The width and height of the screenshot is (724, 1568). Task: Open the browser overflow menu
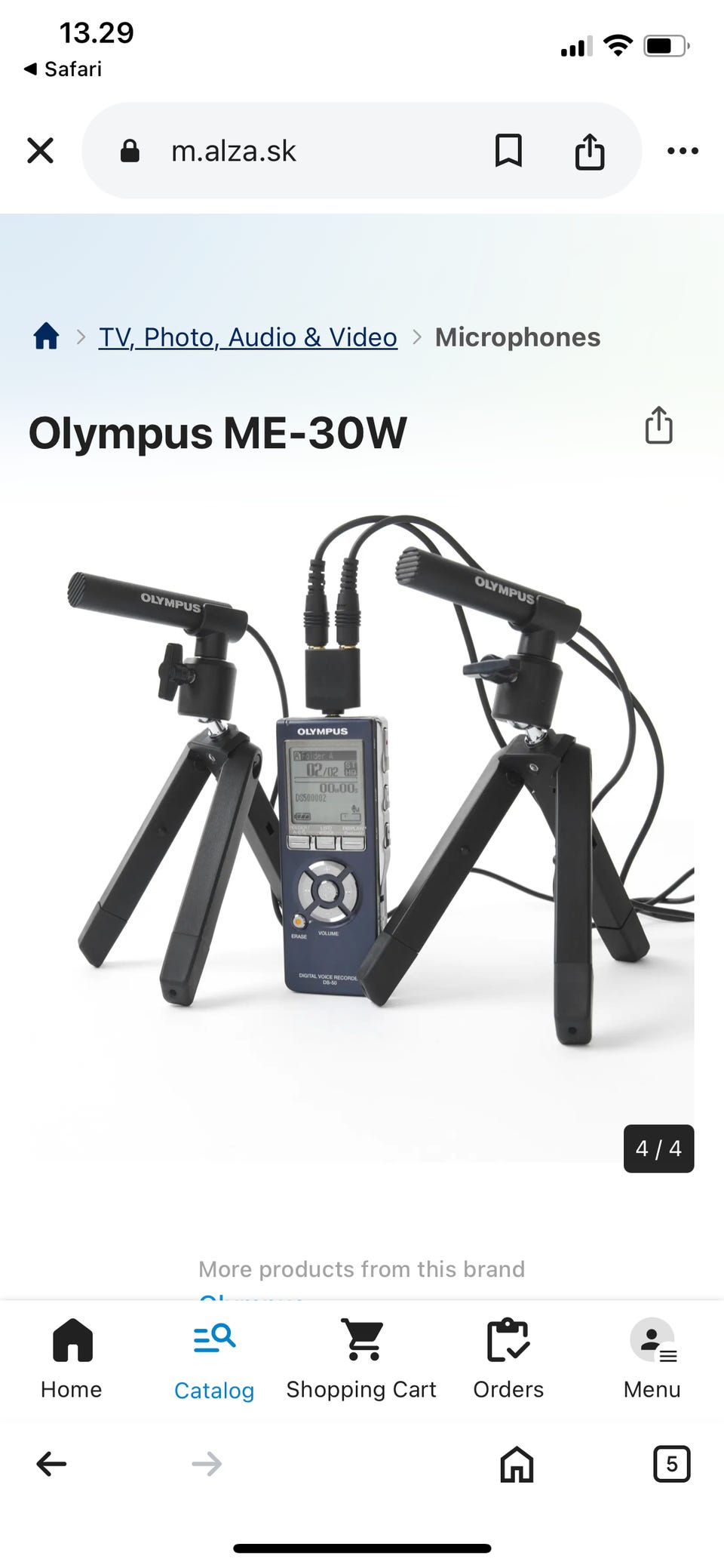683,151
